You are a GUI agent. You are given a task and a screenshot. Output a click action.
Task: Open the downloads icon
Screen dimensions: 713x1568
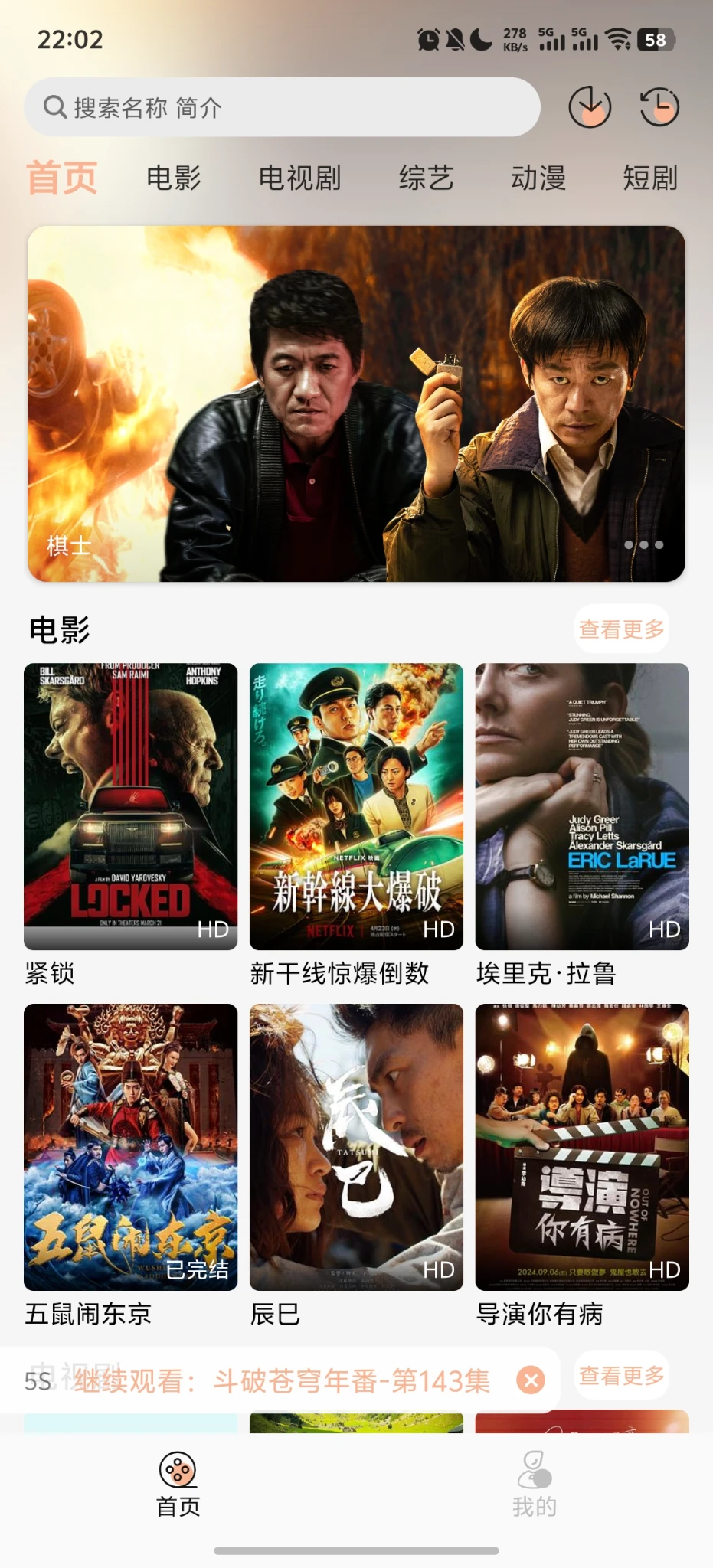click(590, 107)
